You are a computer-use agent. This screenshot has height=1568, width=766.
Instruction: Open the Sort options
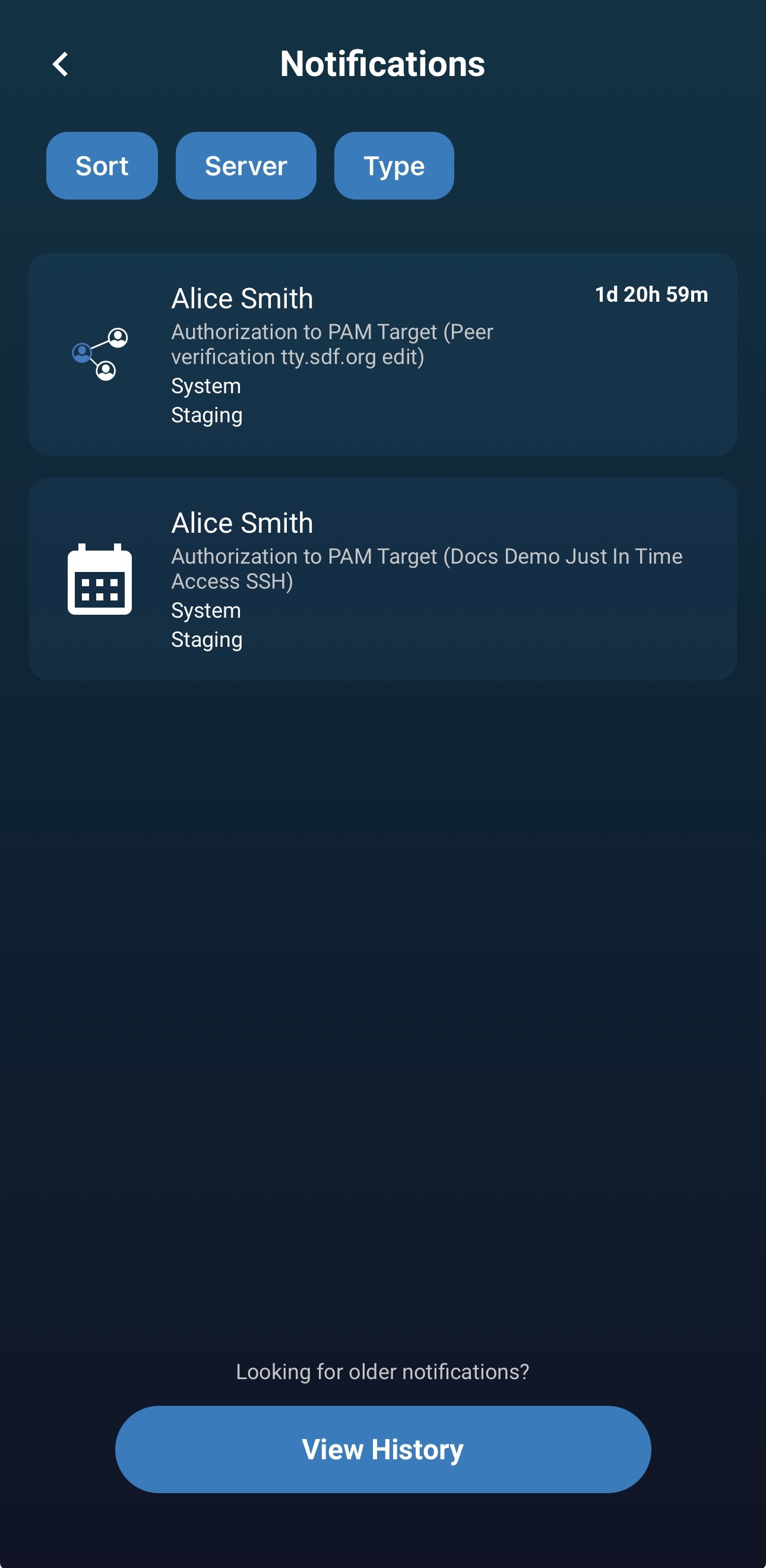coord(102,166)
